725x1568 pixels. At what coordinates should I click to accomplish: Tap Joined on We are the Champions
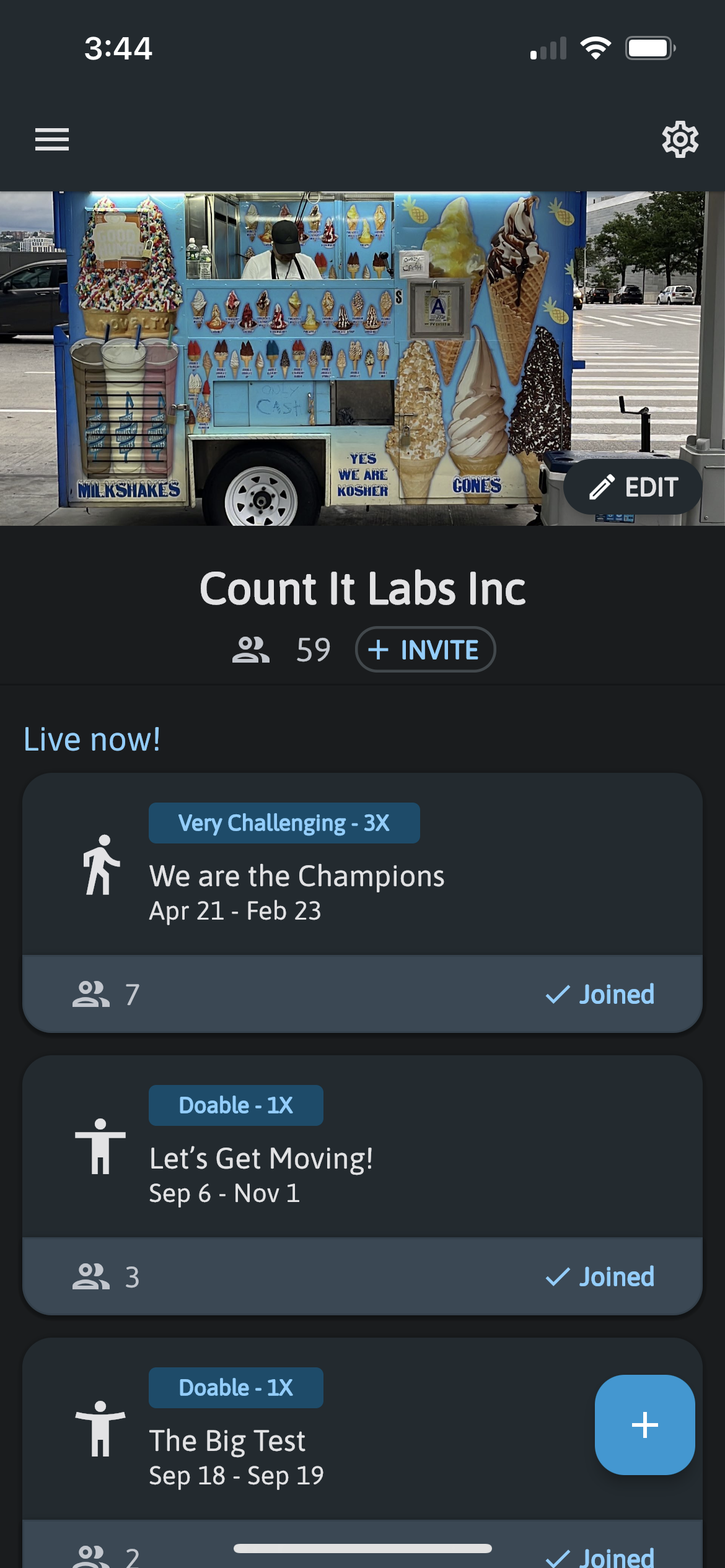(x=600, y=995)
